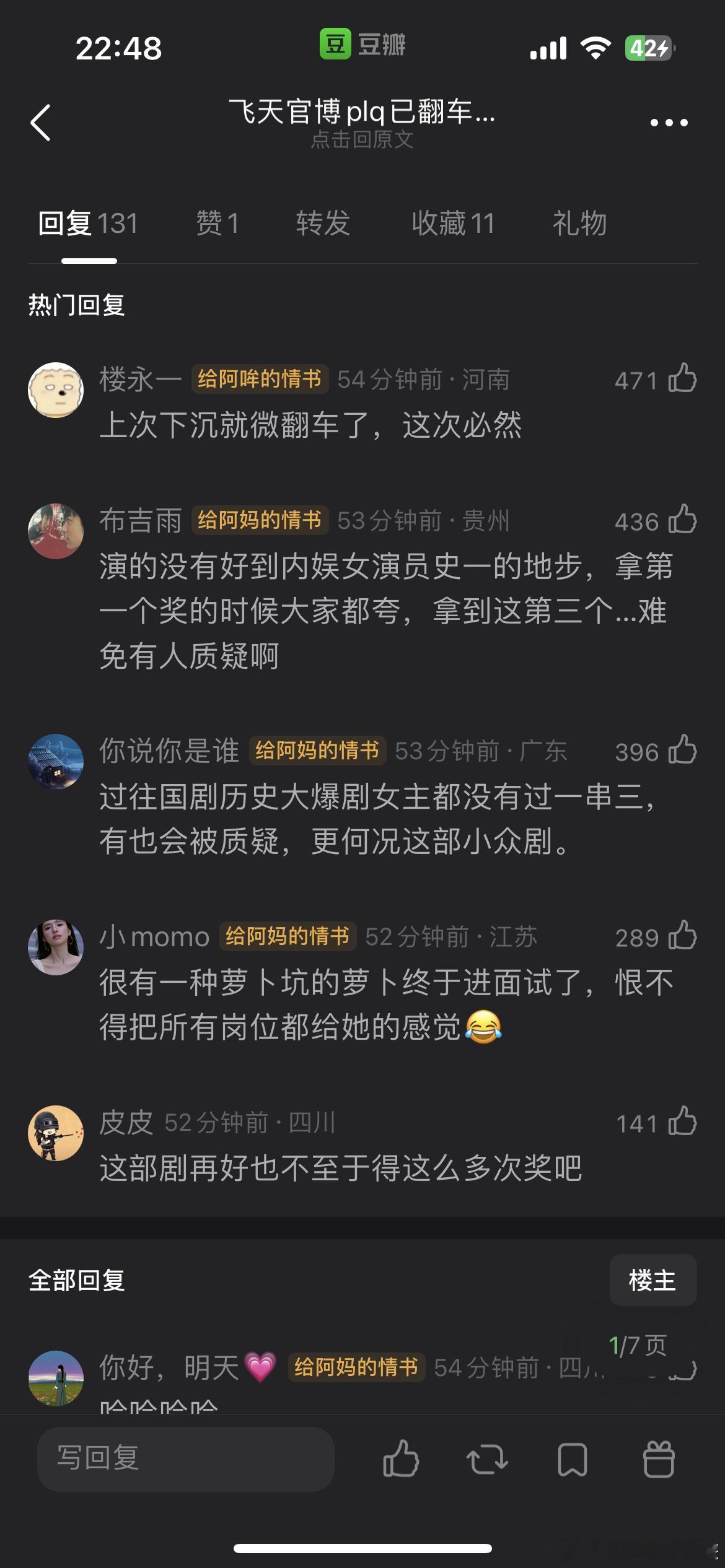Image resolution: width=725 pixels, height=1568 pixels.
Task: Like 你说你是谁's reply with 396 likes
Action: pos(682,750)
